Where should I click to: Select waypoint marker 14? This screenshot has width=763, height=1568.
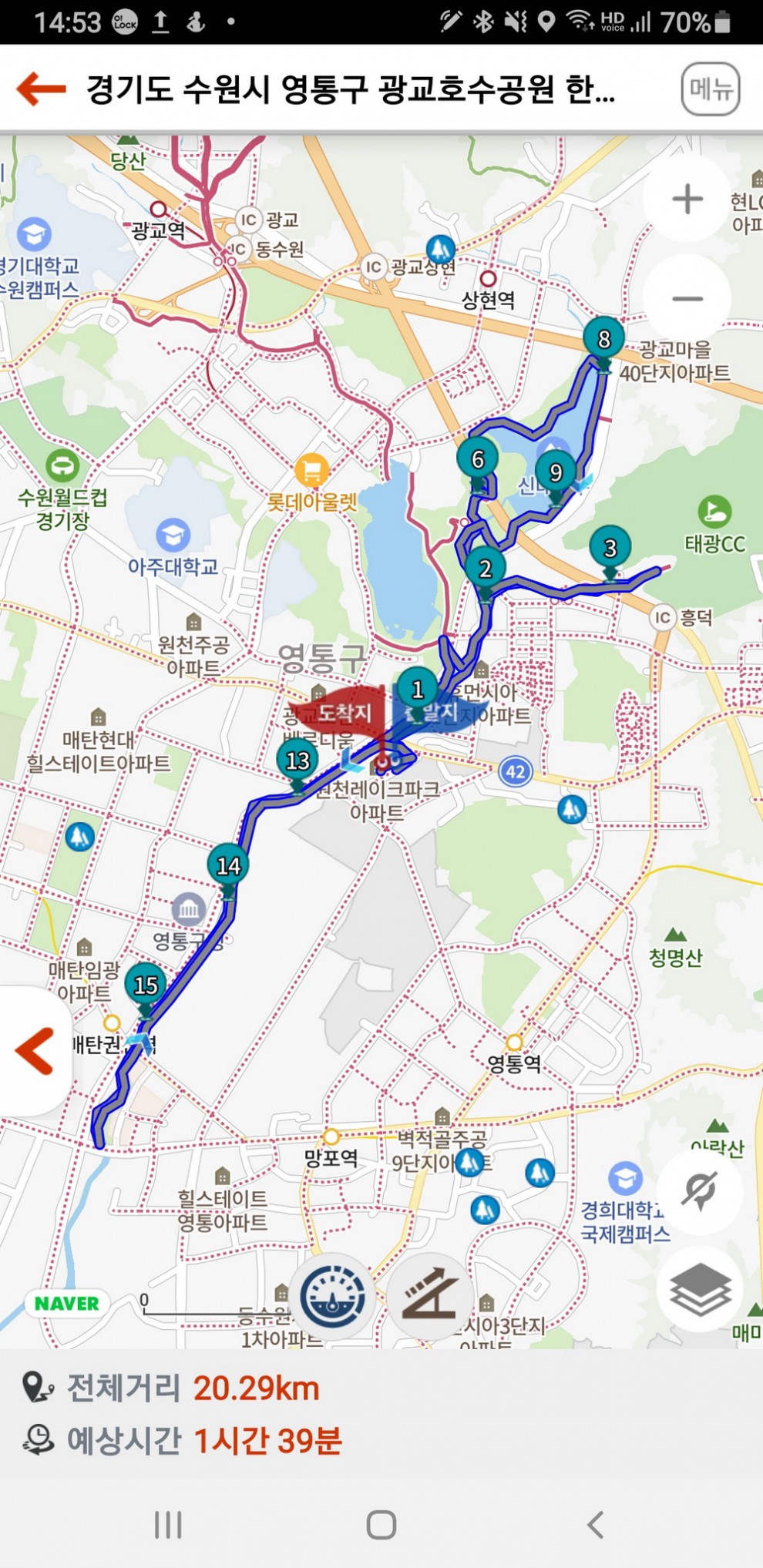point(228,866)
